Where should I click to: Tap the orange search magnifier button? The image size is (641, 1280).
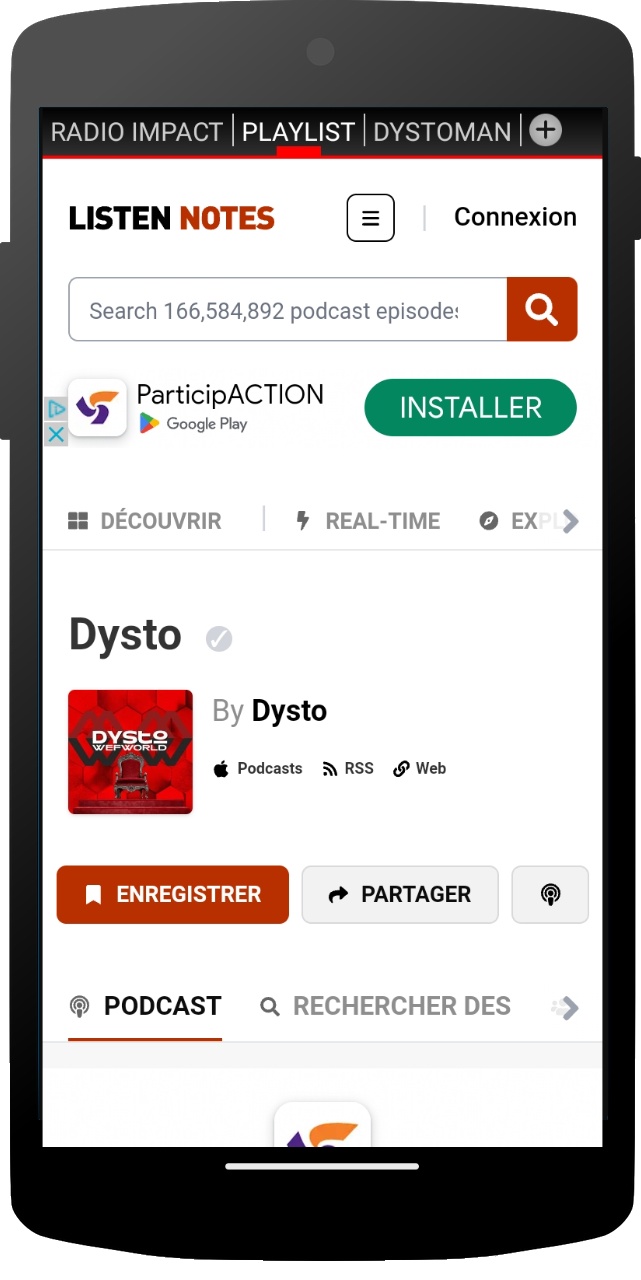[542, 310]
